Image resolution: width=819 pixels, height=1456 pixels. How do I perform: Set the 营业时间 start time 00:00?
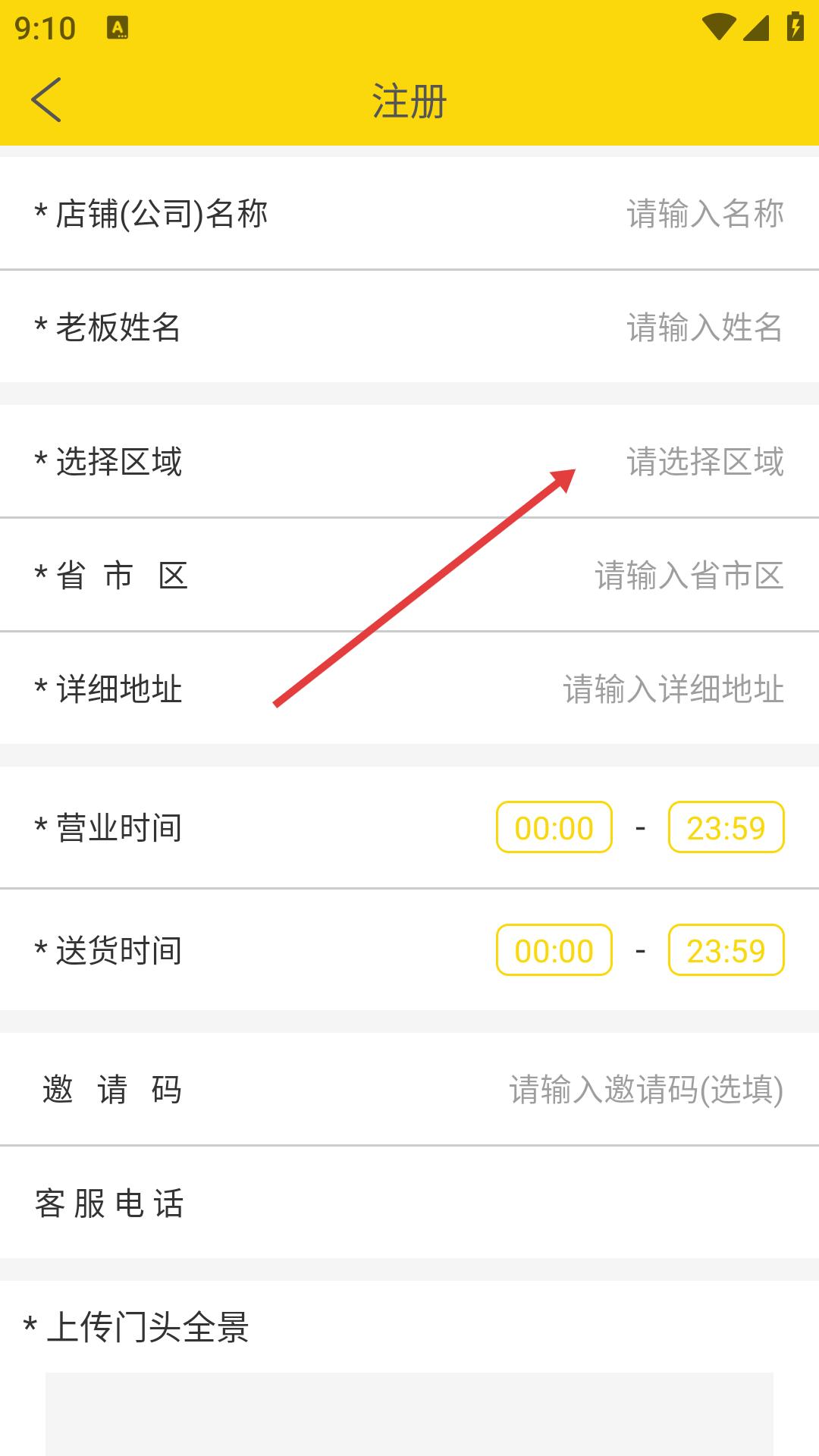click(x=554, y=827)
